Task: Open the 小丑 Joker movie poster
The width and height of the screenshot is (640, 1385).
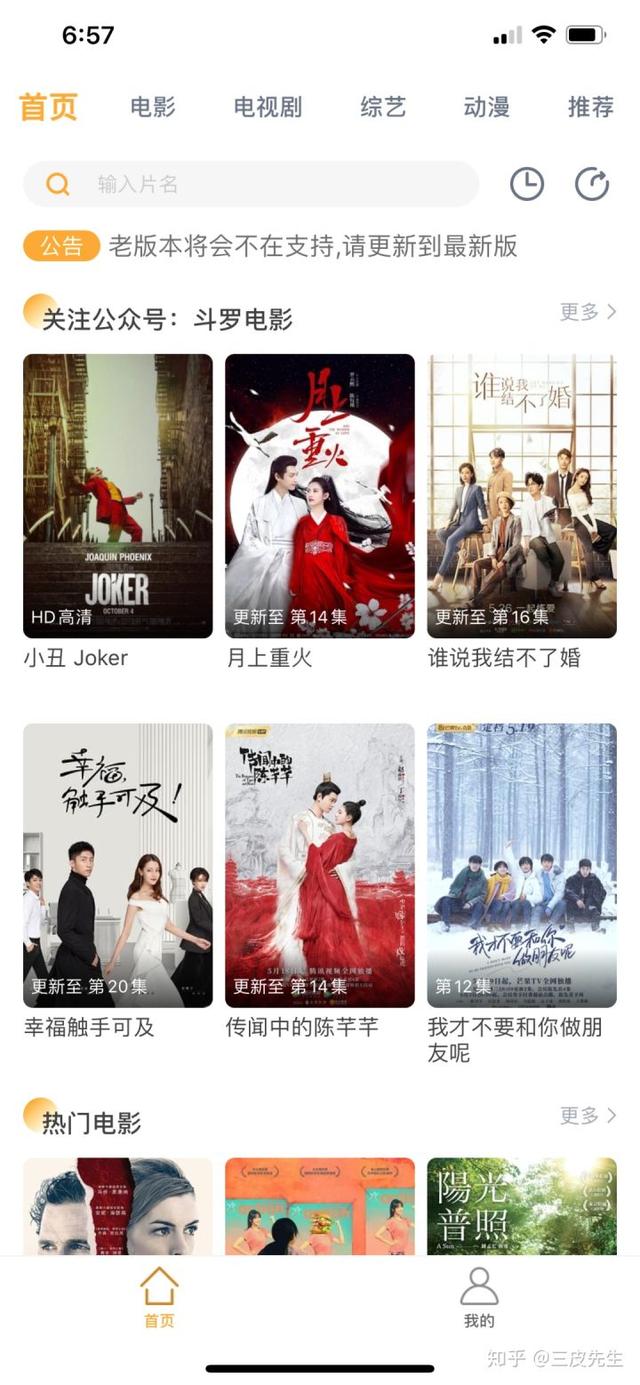Action: 118,496
